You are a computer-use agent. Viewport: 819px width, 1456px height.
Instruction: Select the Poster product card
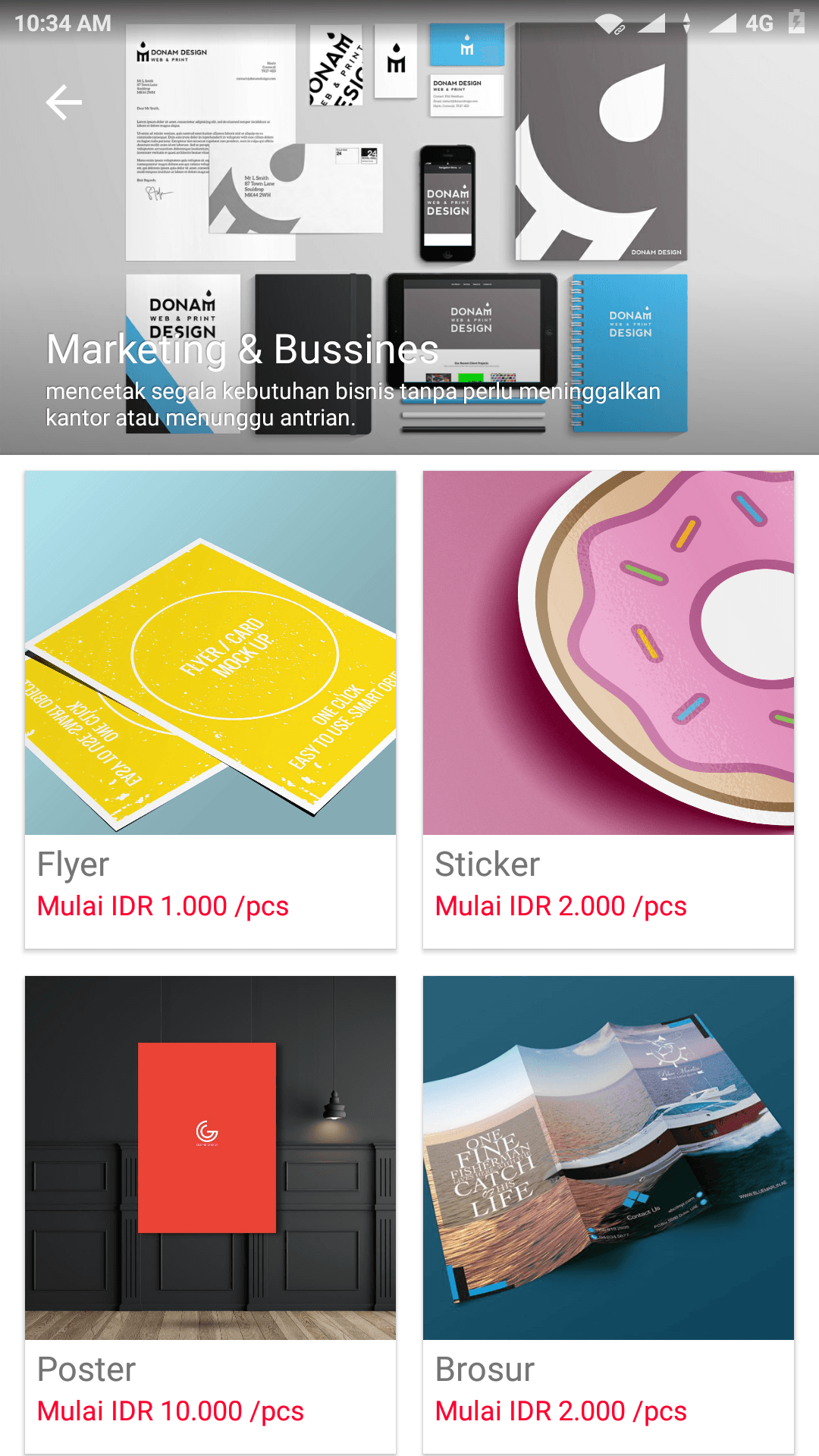click(210, 1213)
